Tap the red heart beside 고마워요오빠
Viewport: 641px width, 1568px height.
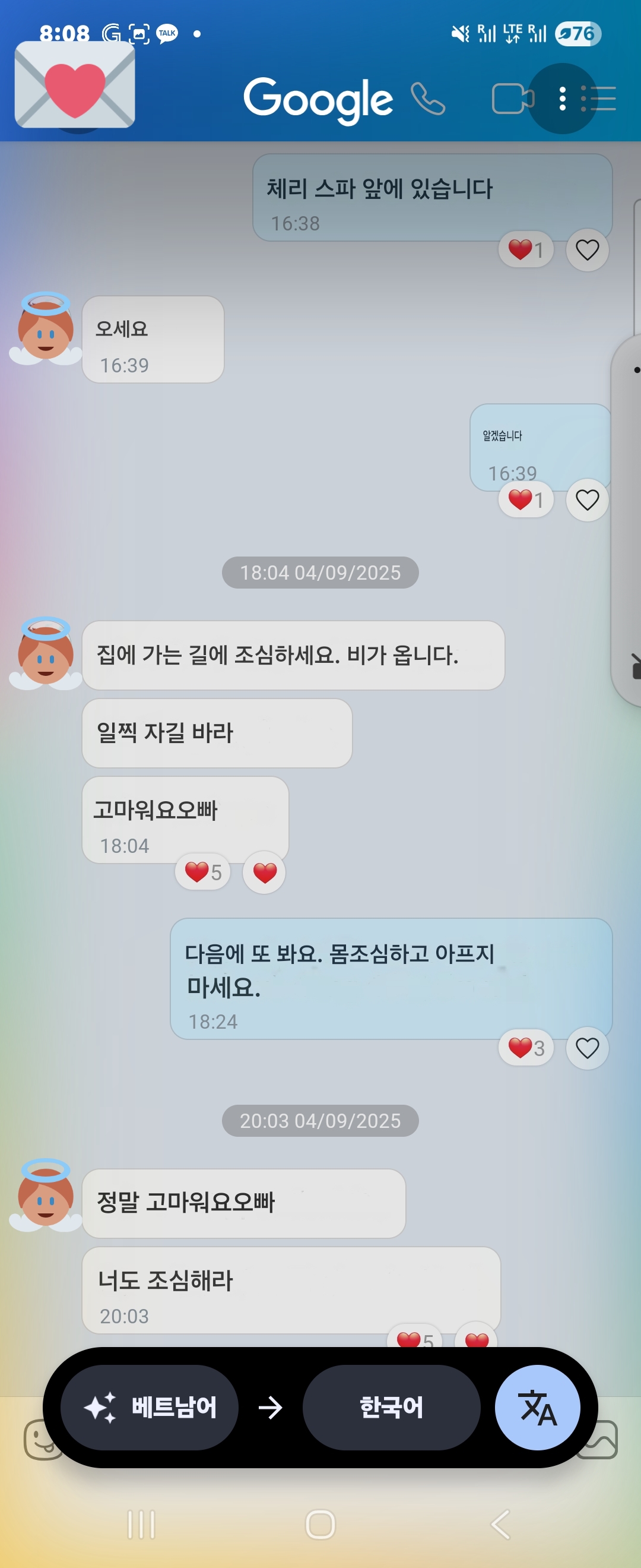click(265, 872)
